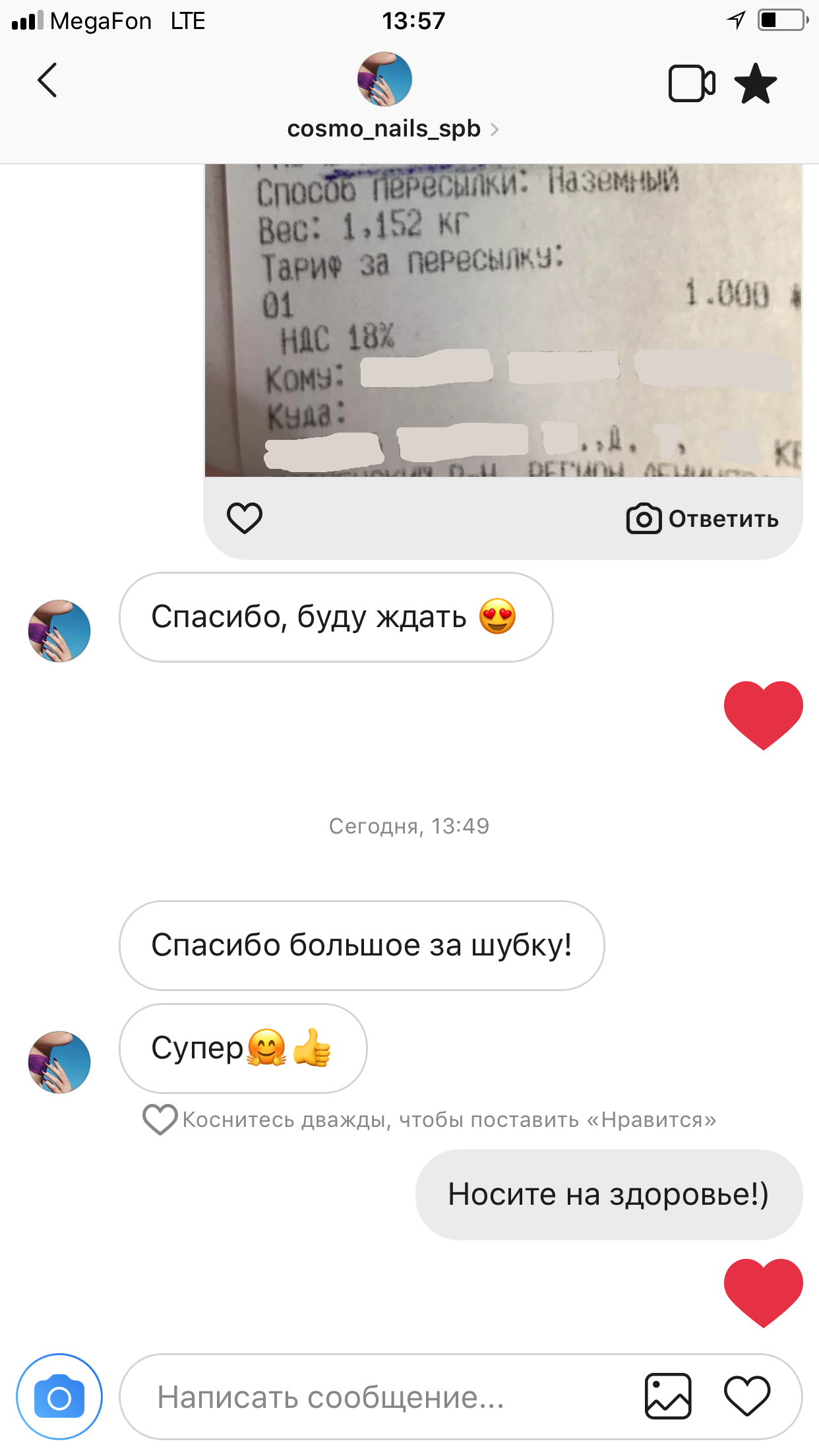Send a heart from the message bar

(746, 1396)
